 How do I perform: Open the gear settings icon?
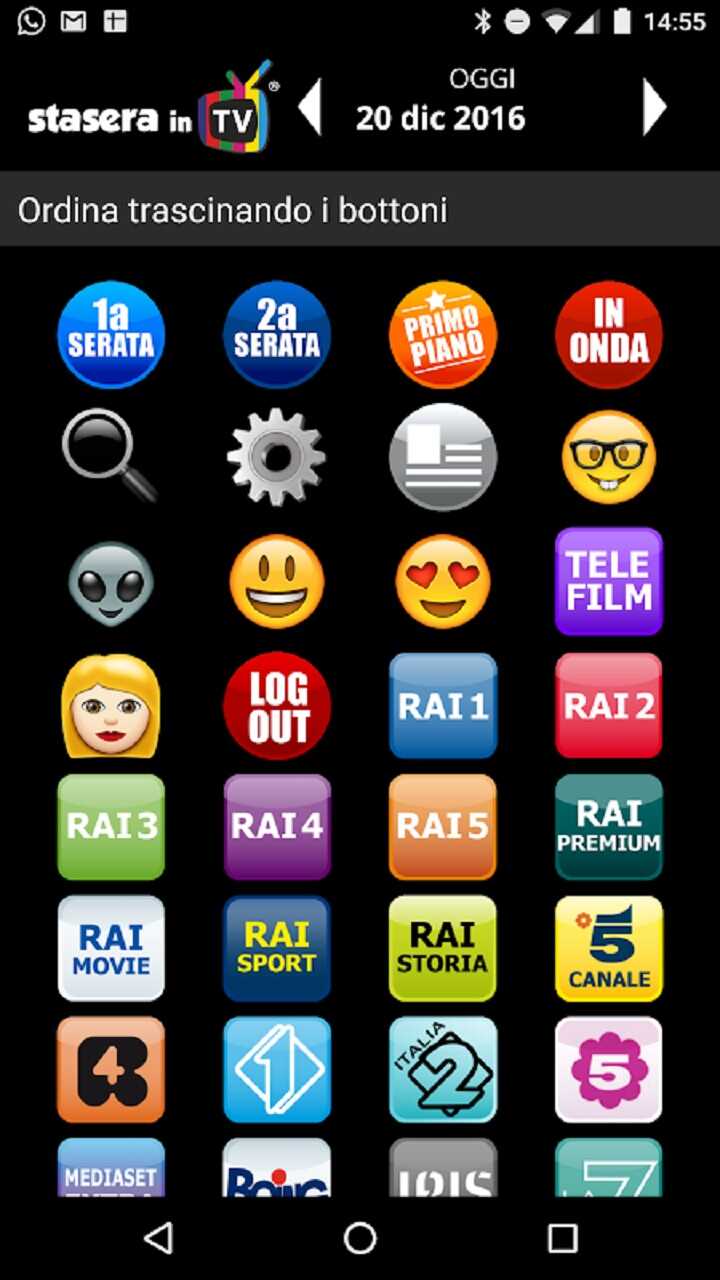277,458
